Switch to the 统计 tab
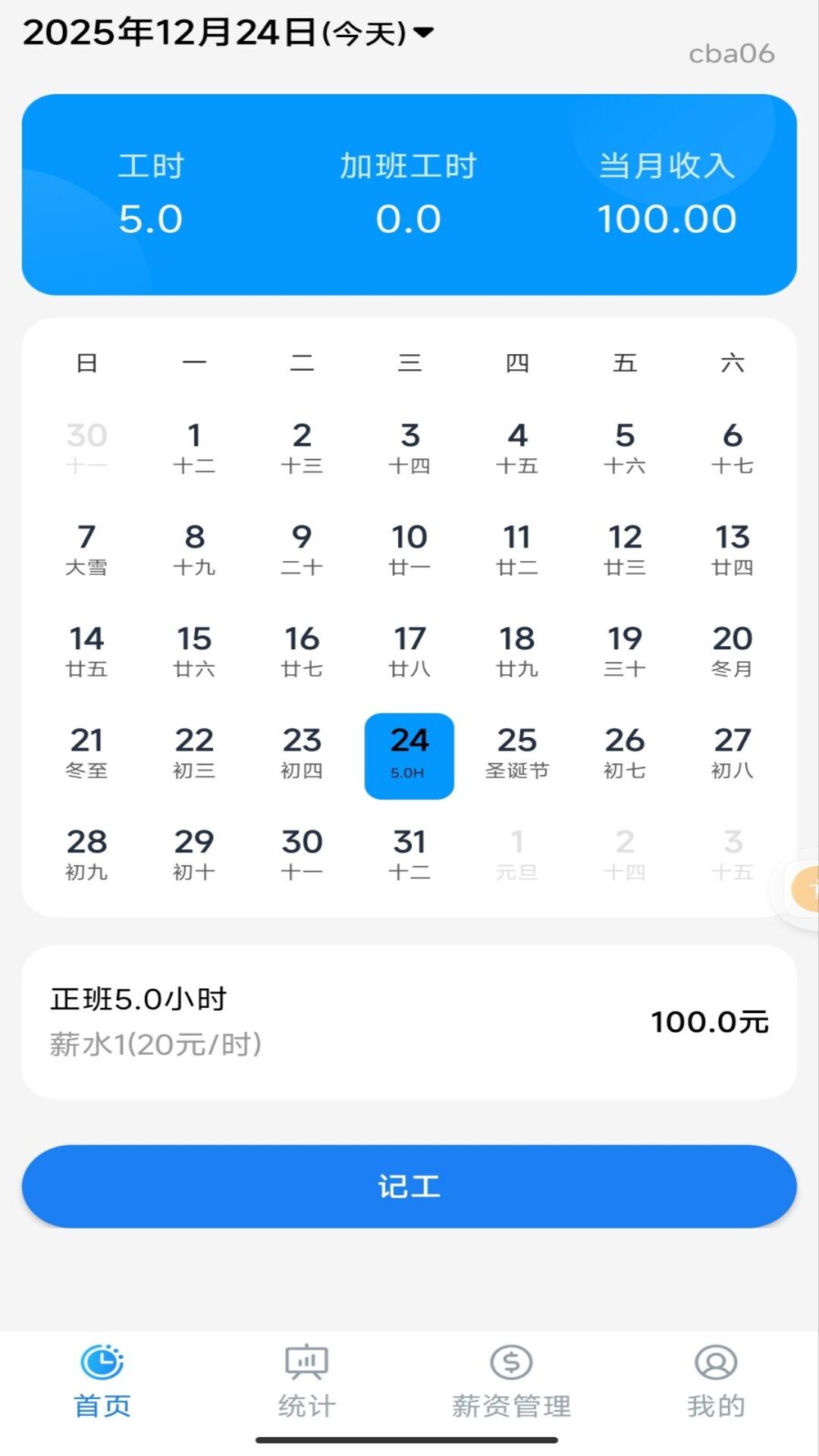The height and width of the screenshot is (1456, 819). coord(305,1403)
